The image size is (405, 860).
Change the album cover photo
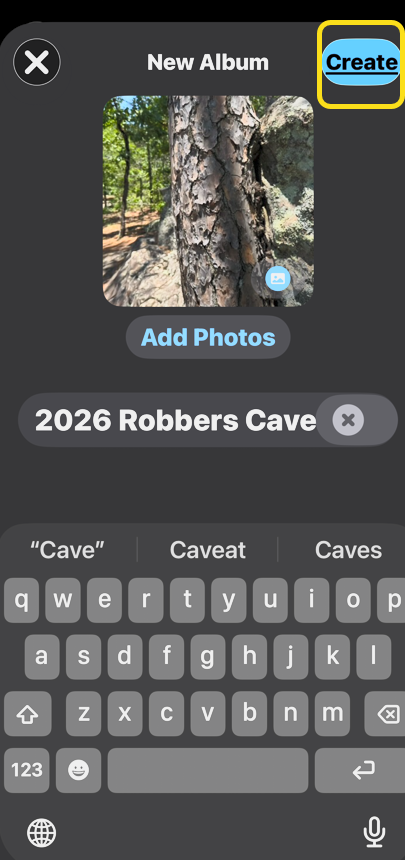278,279
